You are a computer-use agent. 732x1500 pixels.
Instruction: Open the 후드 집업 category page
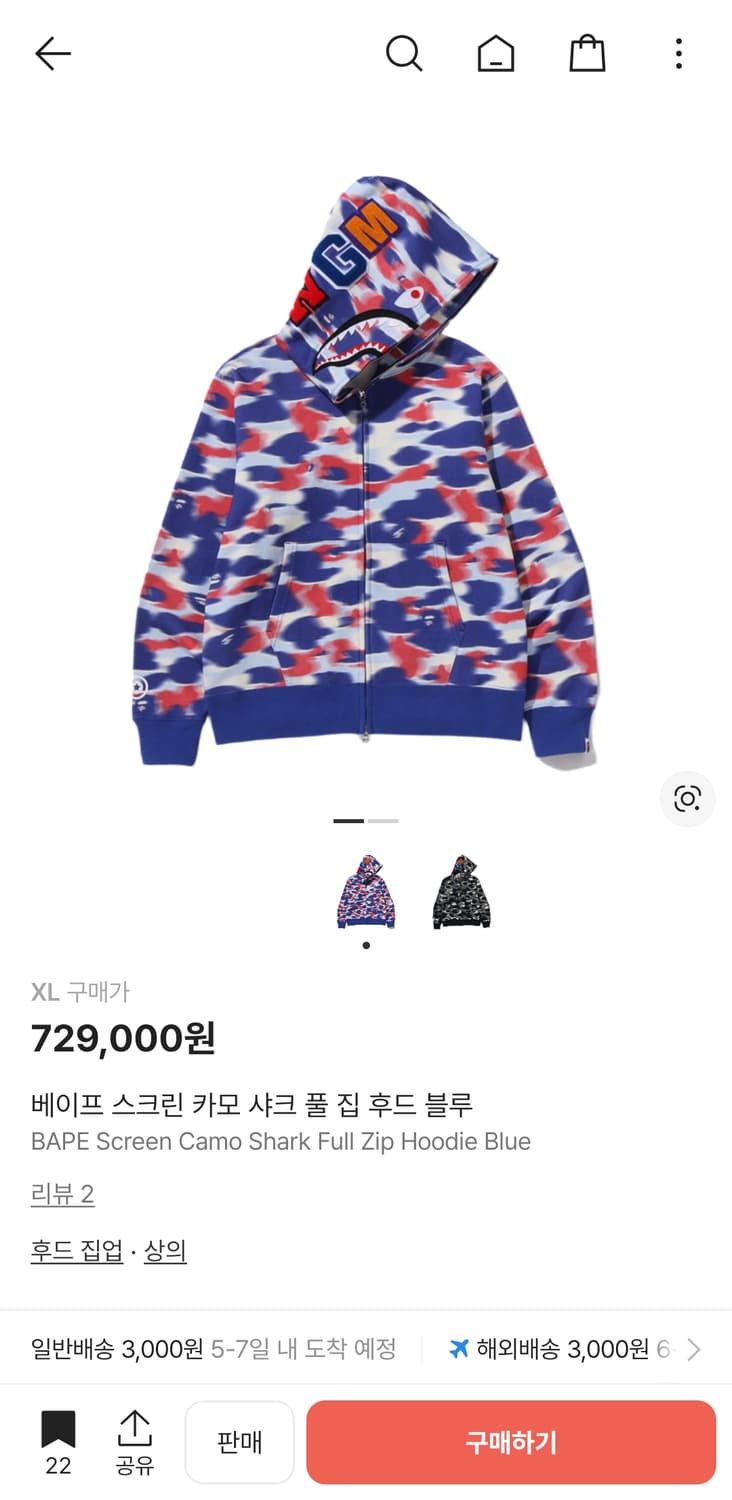tap(76, 1251)
